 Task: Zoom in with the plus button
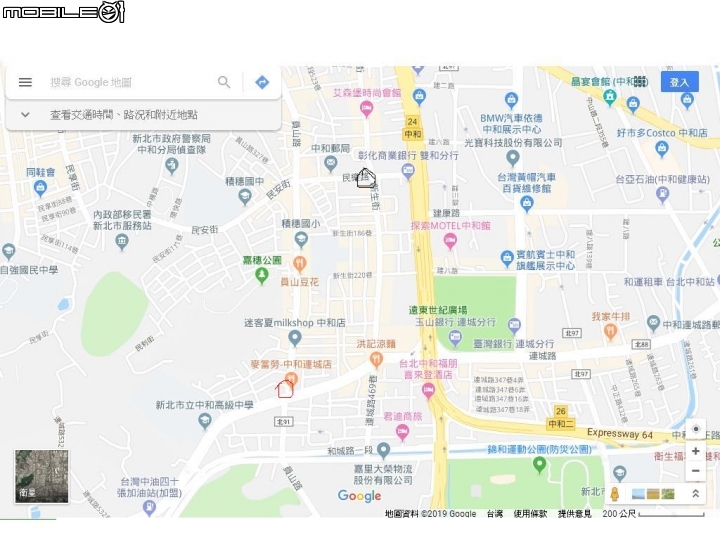point(696,451)
